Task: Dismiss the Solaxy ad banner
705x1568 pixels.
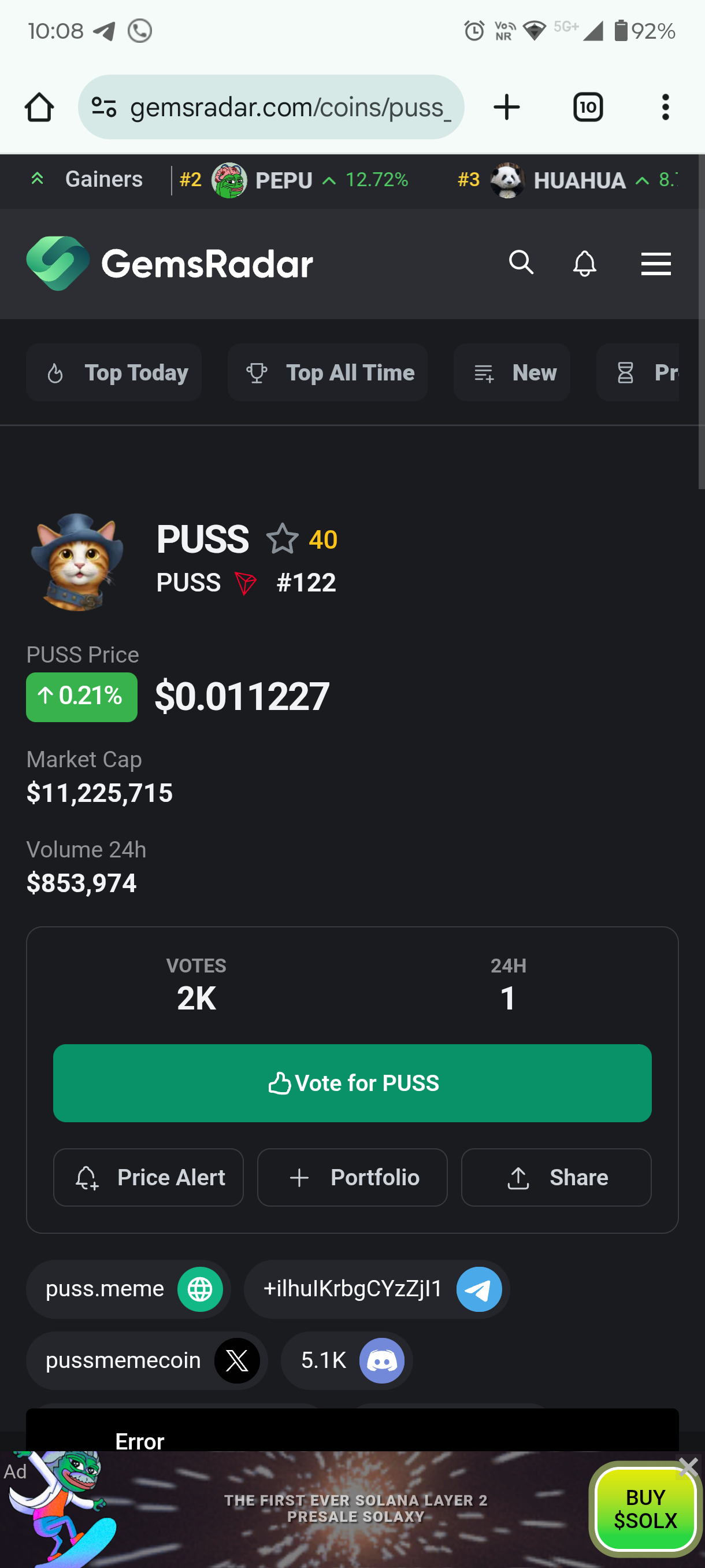Action: pyautogui.click(x=688, y=1467)
